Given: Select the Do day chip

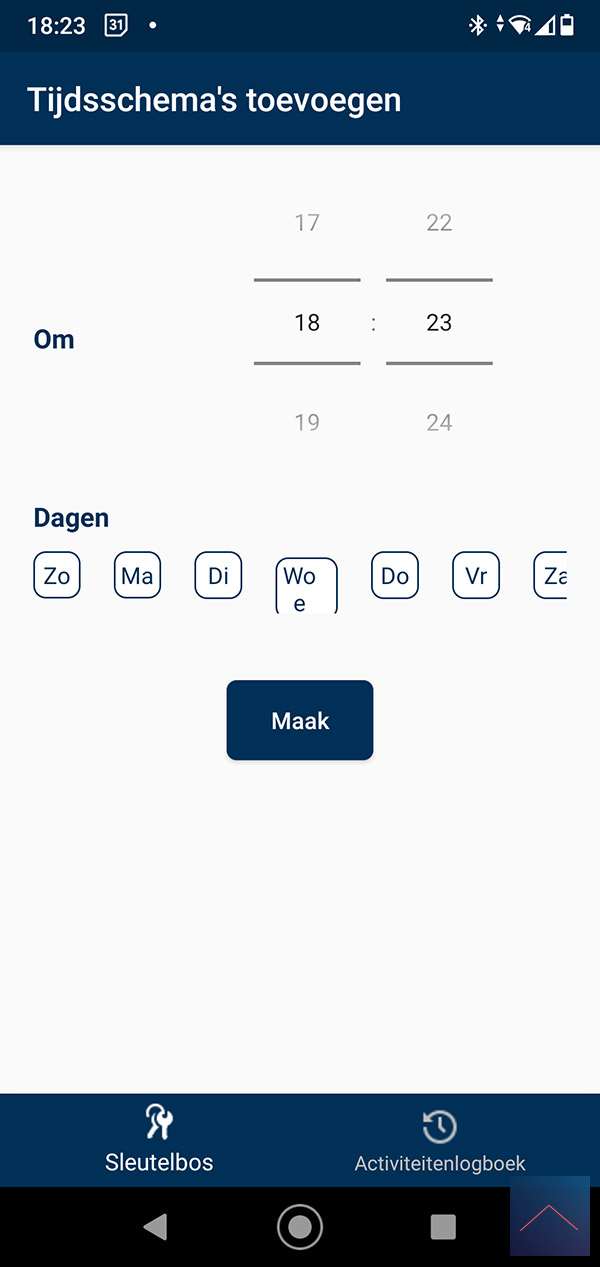Looking at the screenshot, I should tap(395, 576).
